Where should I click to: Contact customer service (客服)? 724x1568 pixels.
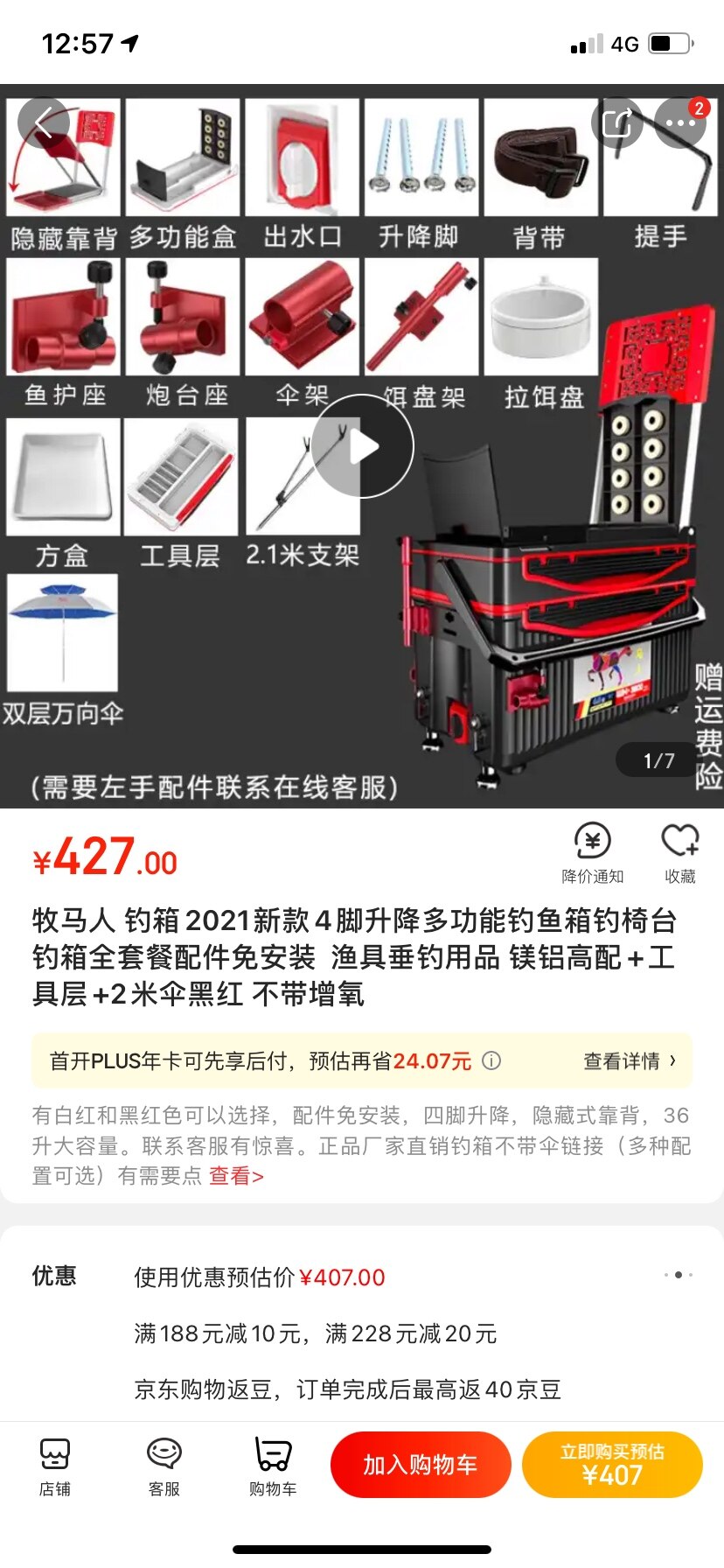pos(164,1466)
